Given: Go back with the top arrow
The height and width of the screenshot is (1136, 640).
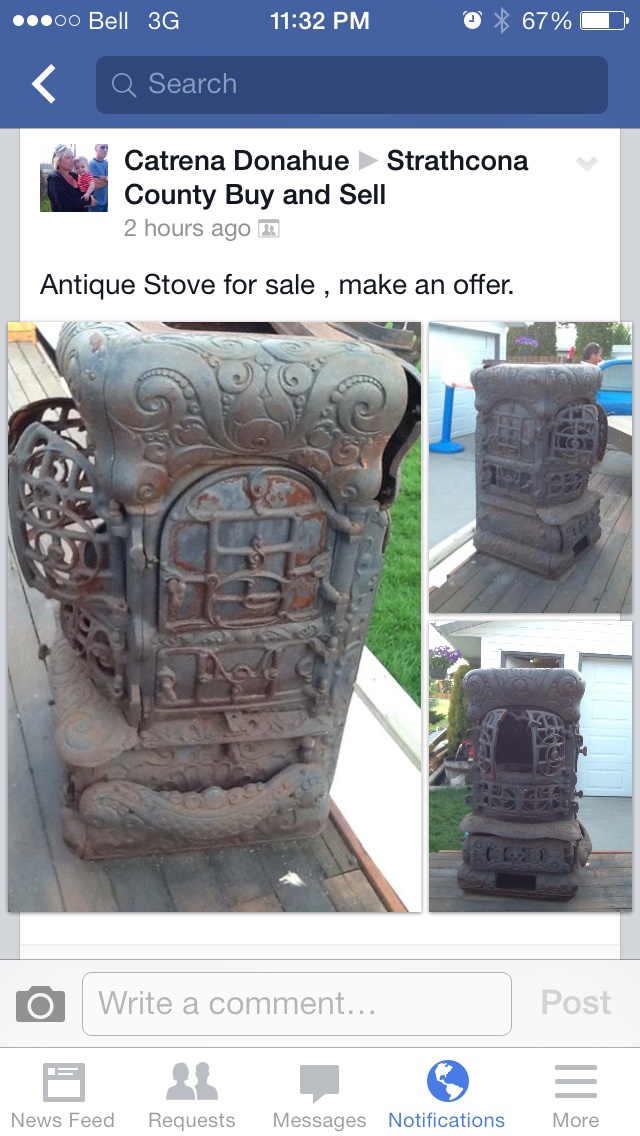Looking at the screenshot, I should (x=44, y=85).
